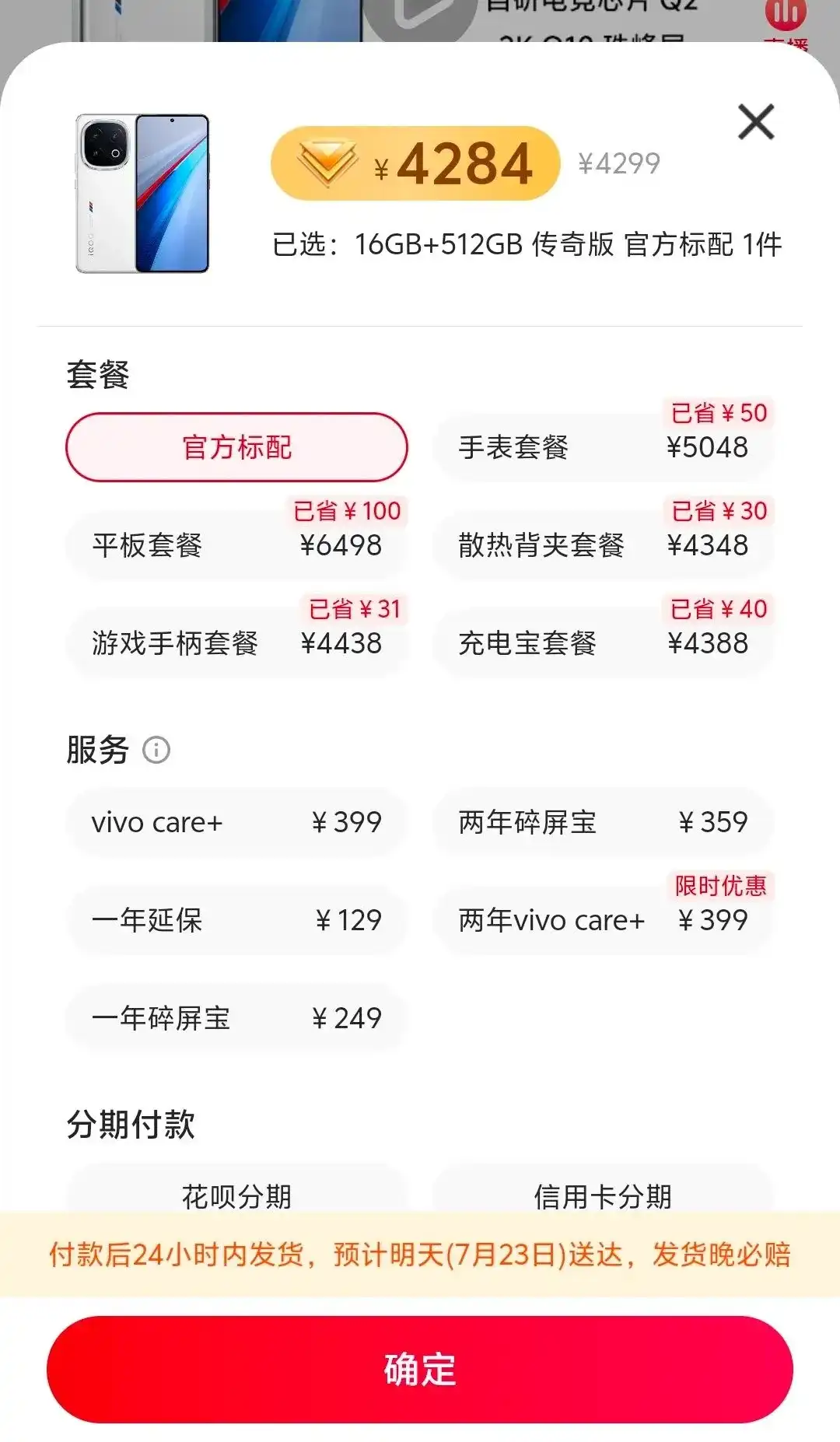This screenshot has width=840, height=1442.
Task: Choose the 充电宝套餐 power bank bundle
Action: [603, 642]
